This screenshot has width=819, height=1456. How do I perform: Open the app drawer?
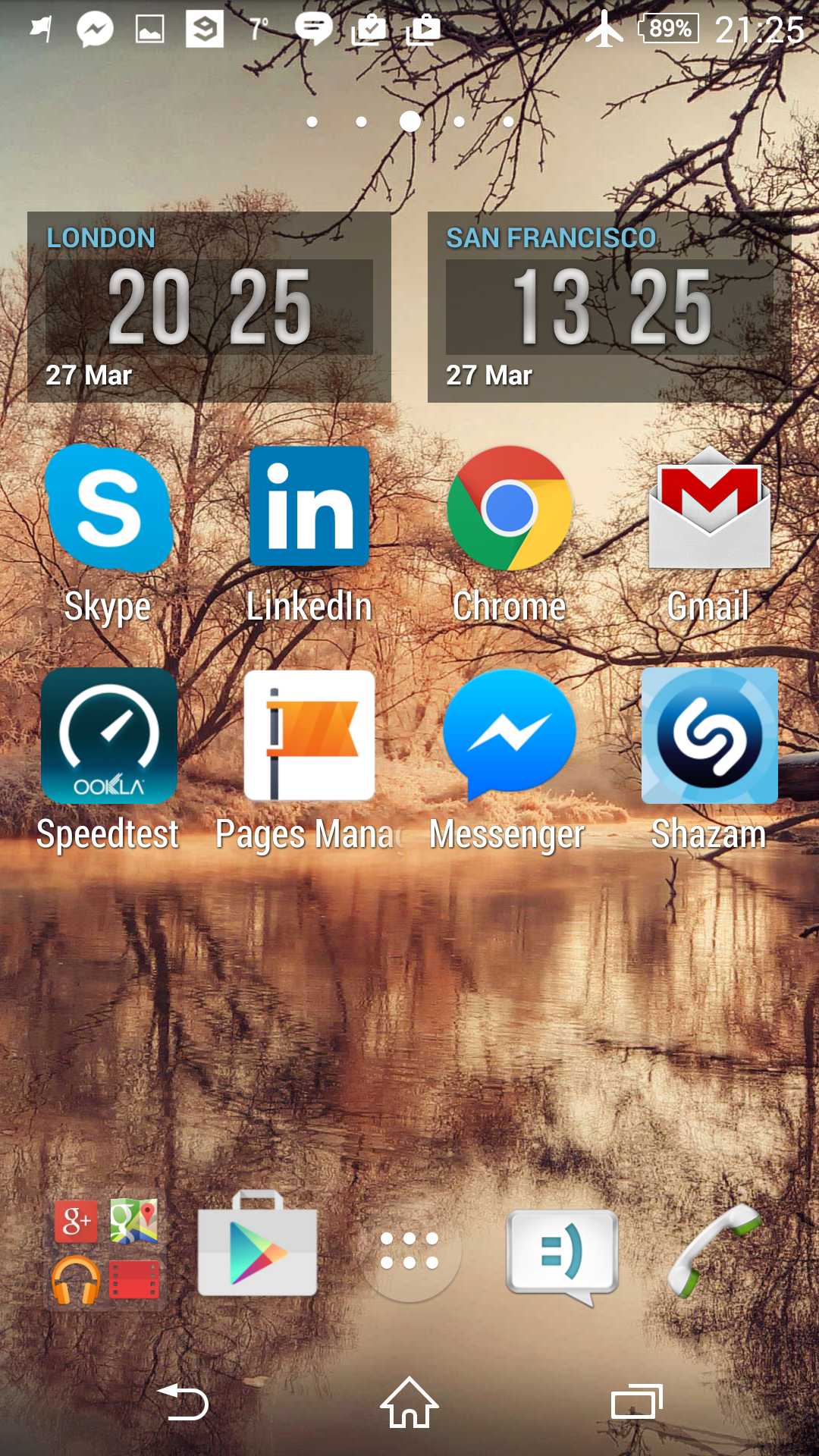[x=409, y=1251]
